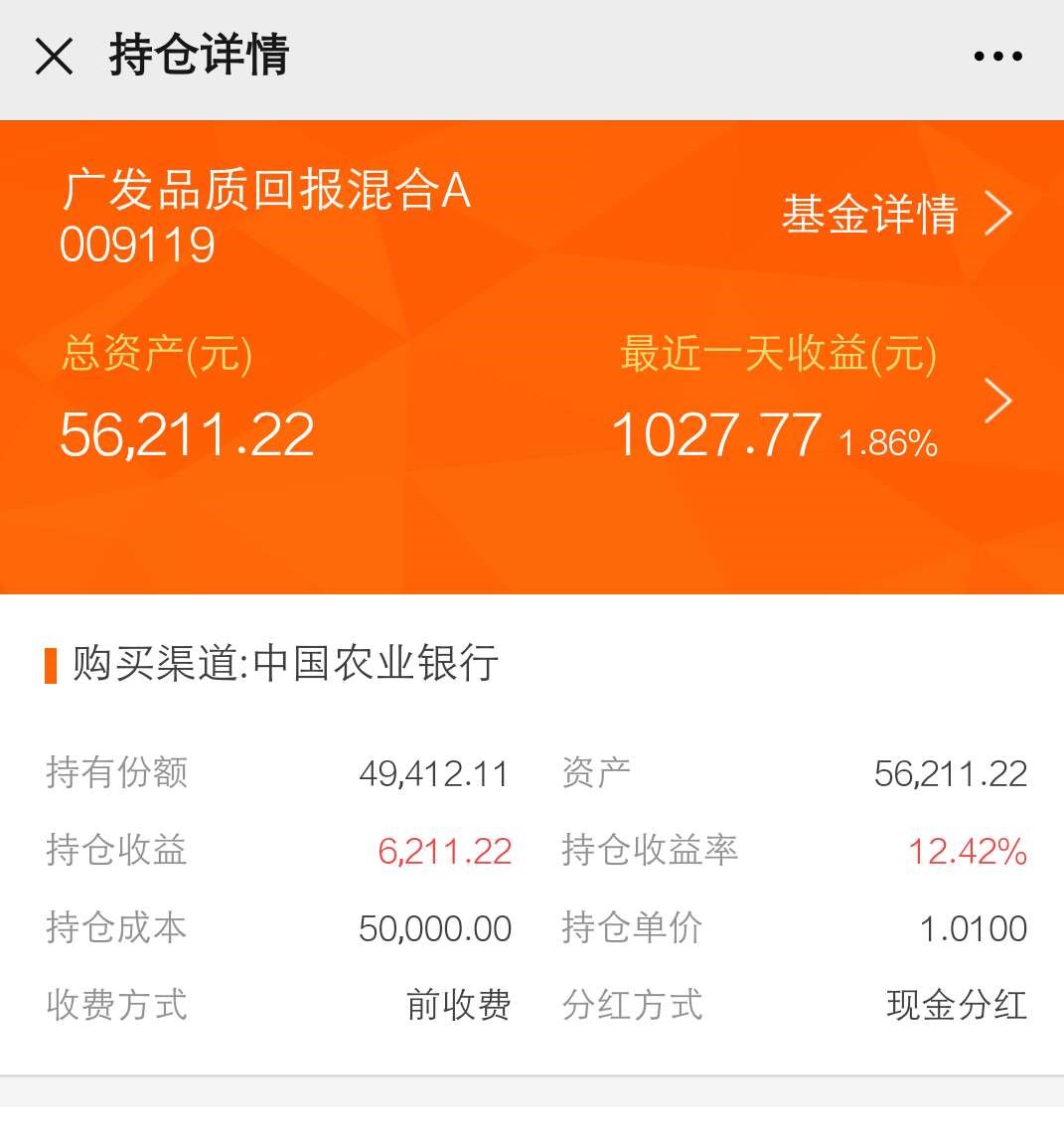This screenshot has width=1064, height=1143.
Task: Open the more options ellipsis menu
Action: [x=996, y=57]
